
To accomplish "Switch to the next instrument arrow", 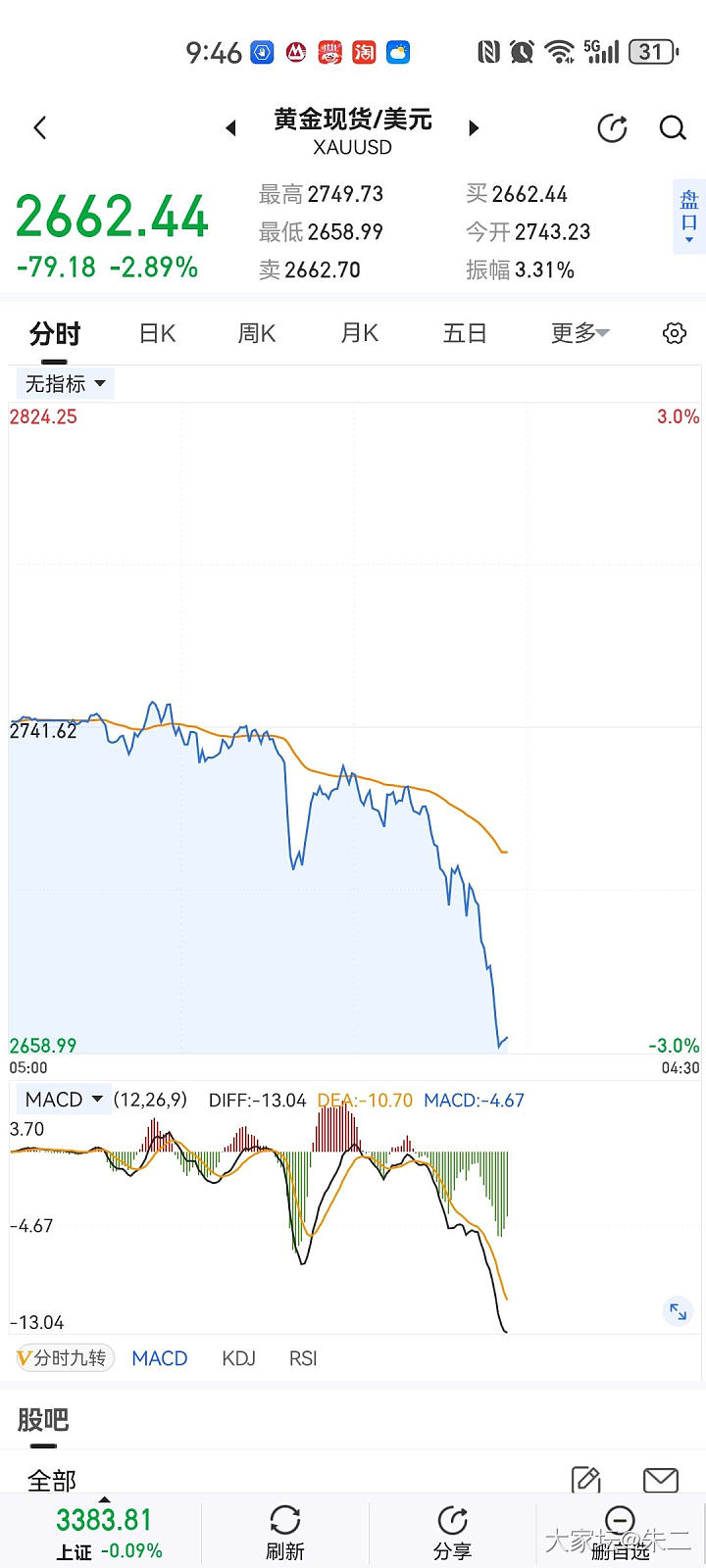I will [475, 128].
